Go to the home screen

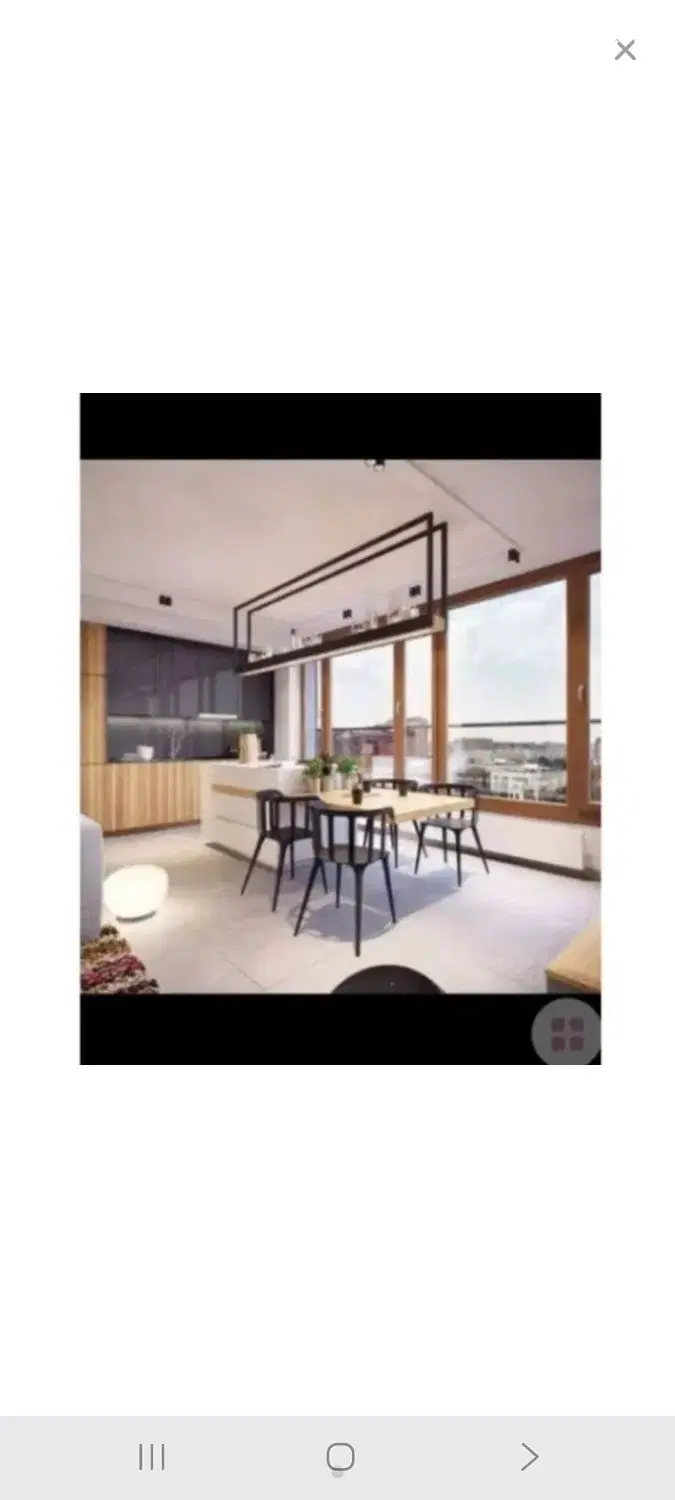340,1457
